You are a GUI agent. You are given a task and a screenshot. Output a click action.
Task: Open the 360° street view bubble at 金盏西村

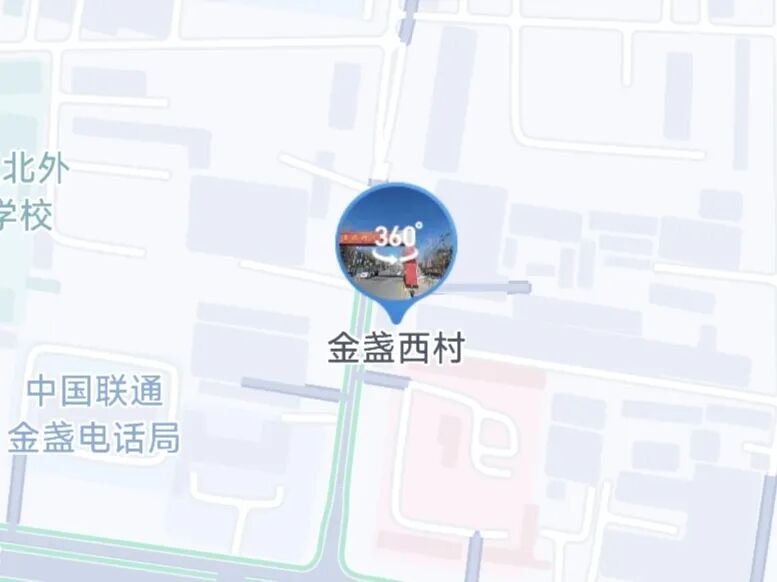click(x=395, y=245)
